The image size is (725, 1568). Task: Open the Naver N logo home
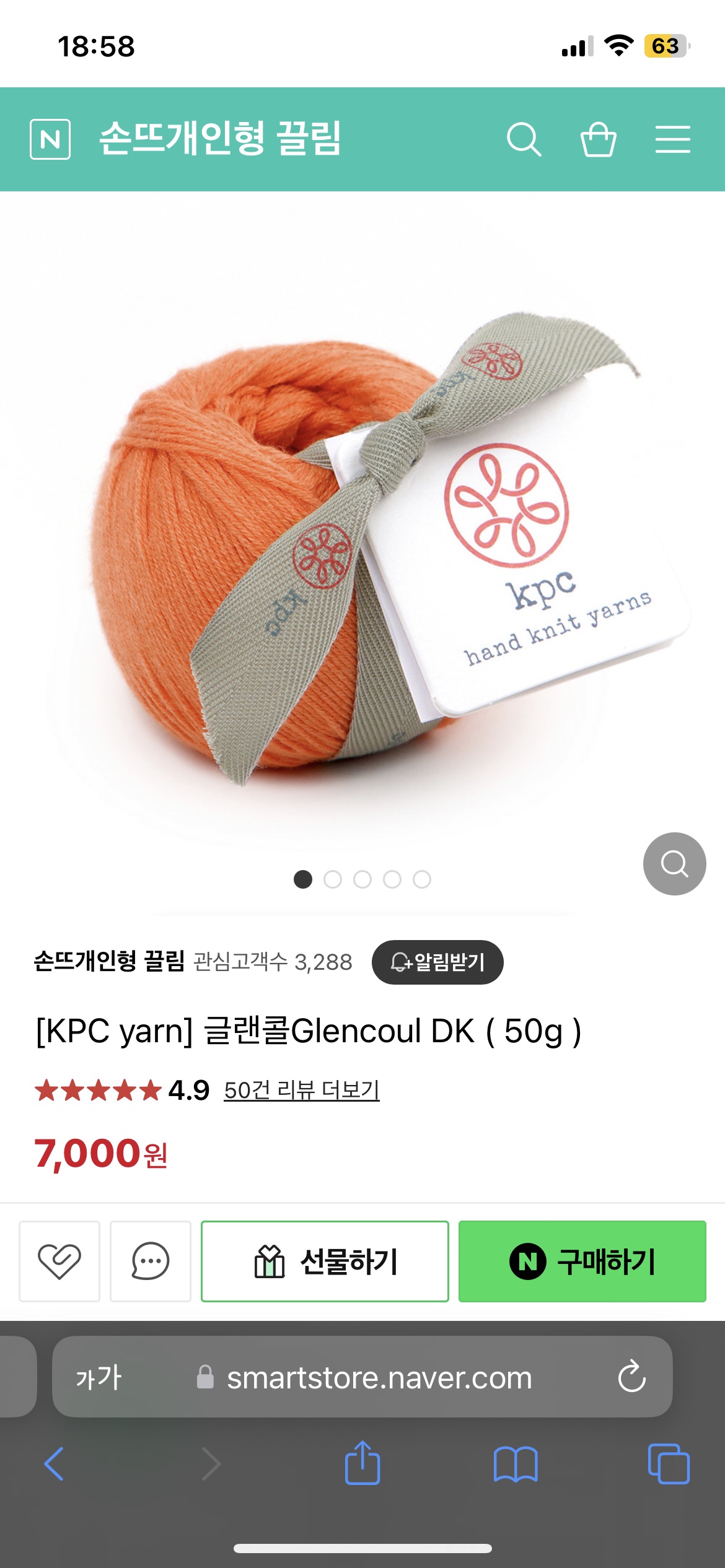[50, 139]
